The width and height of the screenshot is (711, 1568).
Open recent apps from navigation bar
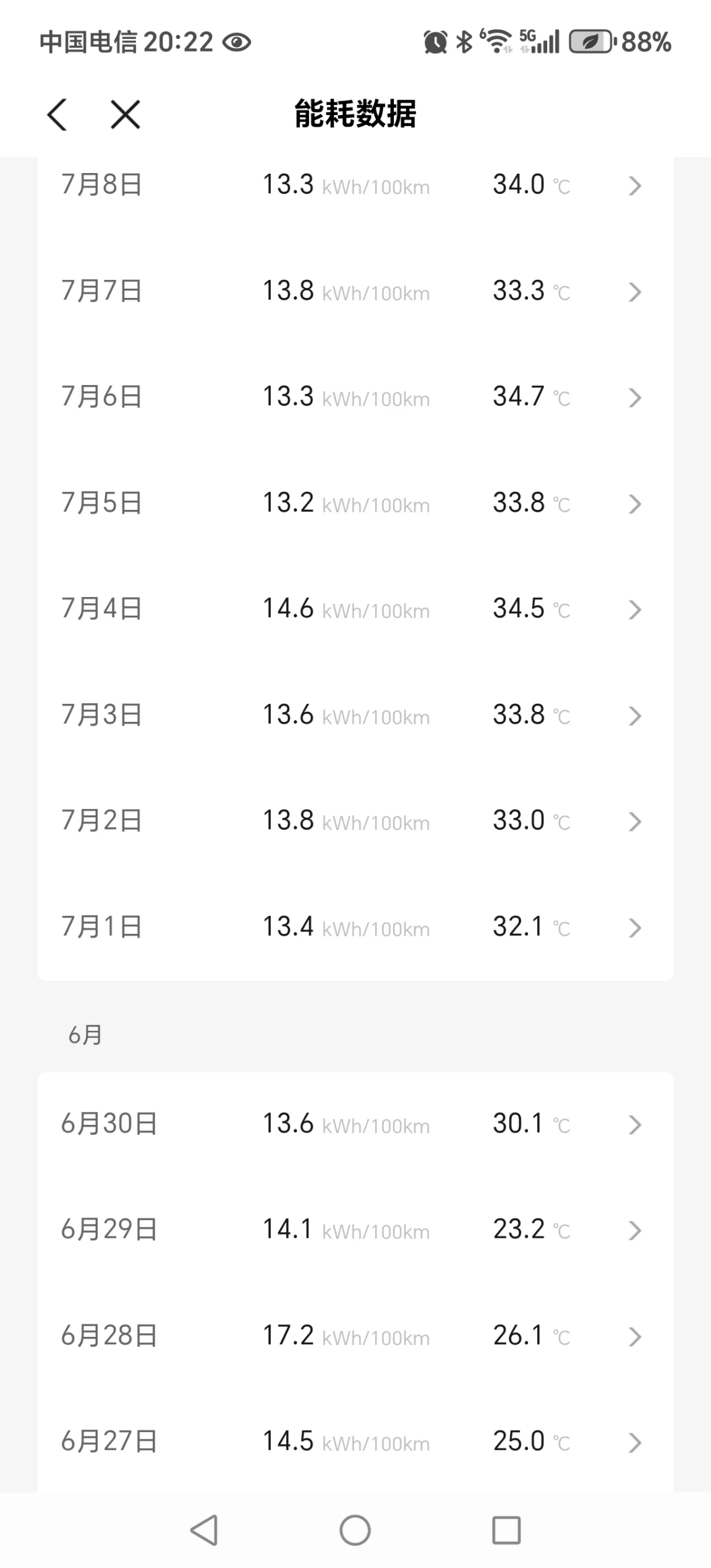click(x=506, y=1530)
